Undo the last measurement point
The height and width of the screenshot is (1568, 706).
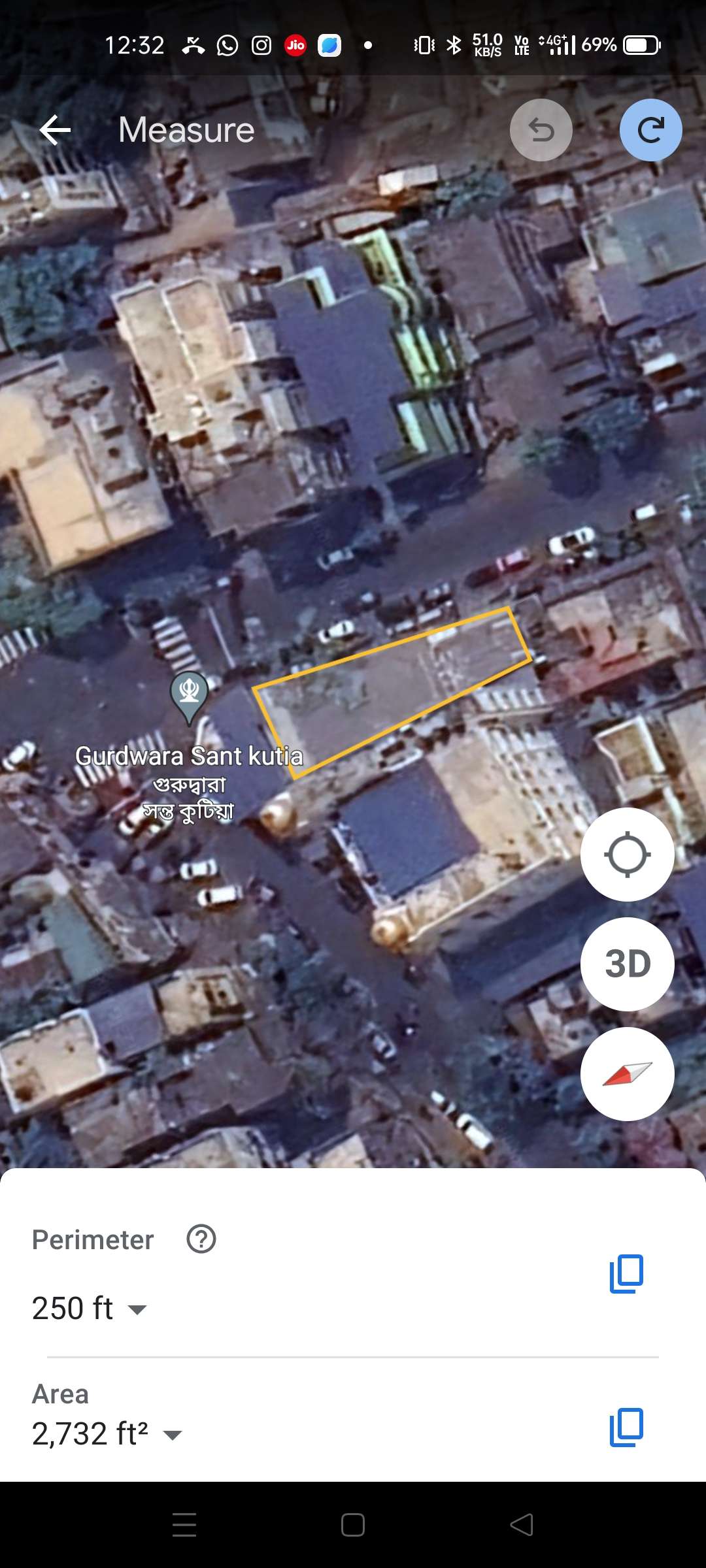[x=541, y=130]
